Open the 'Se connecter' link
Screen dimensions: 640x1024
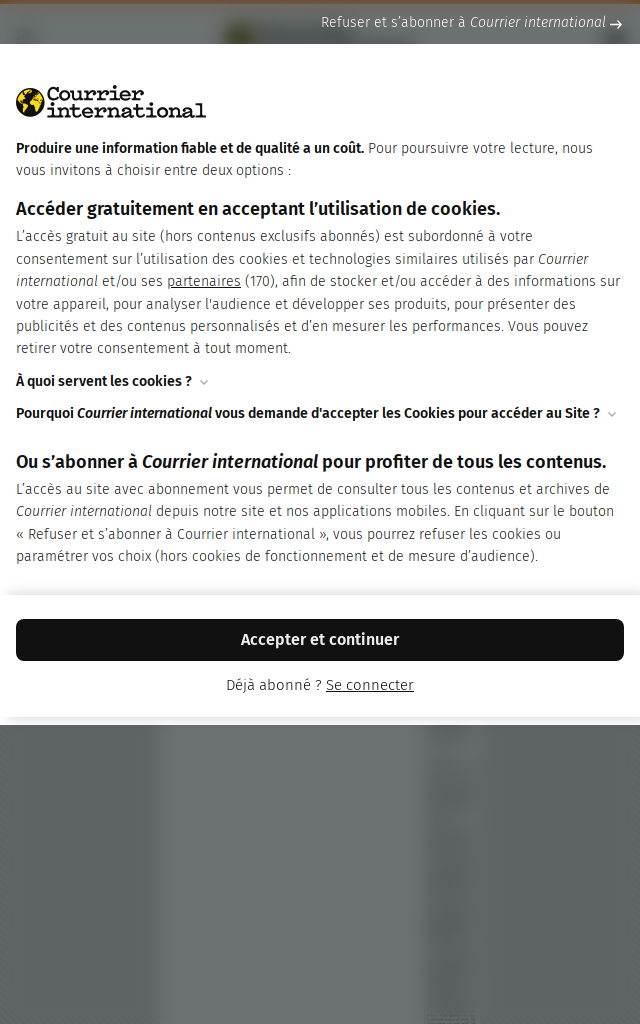click(369, 685)
